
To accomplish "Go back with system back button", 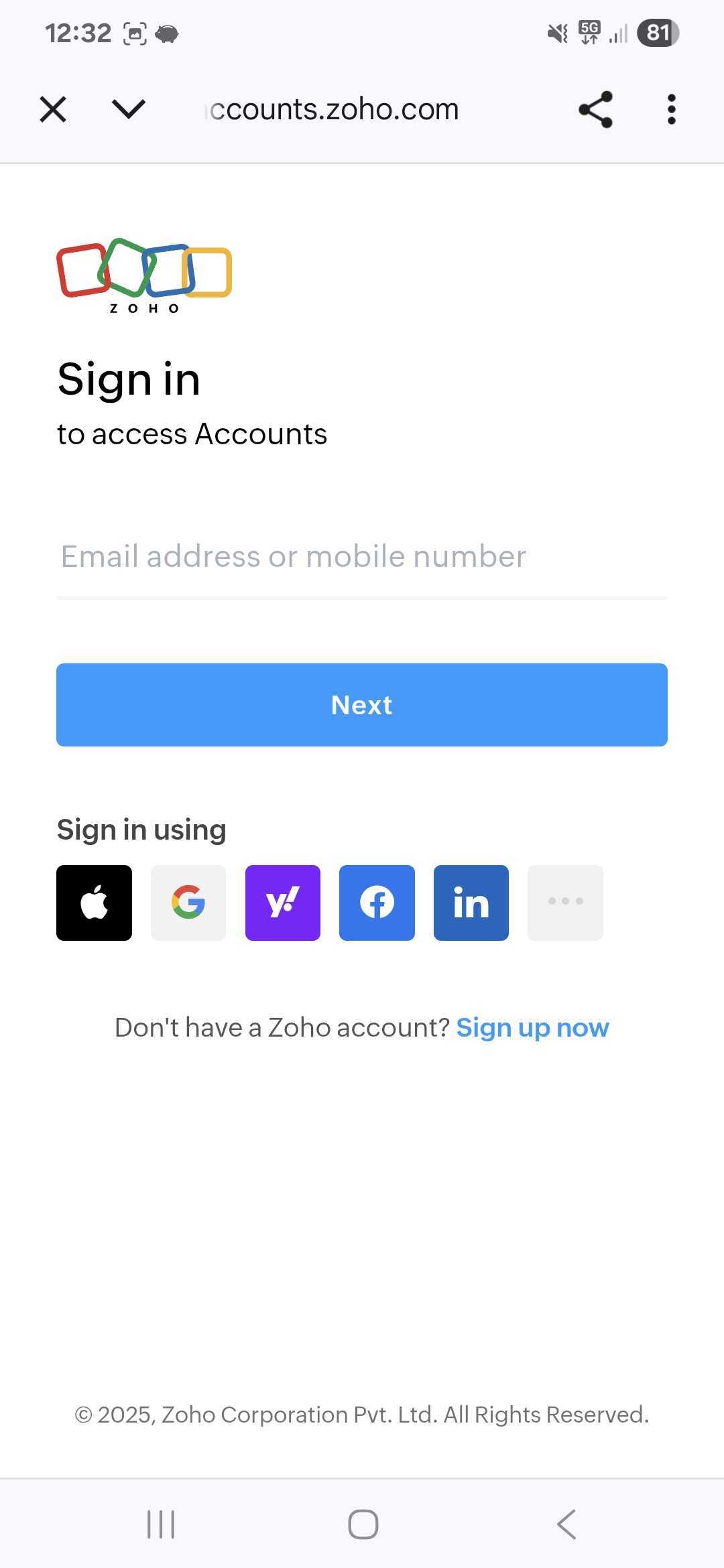I will [x=566, y=1524].
